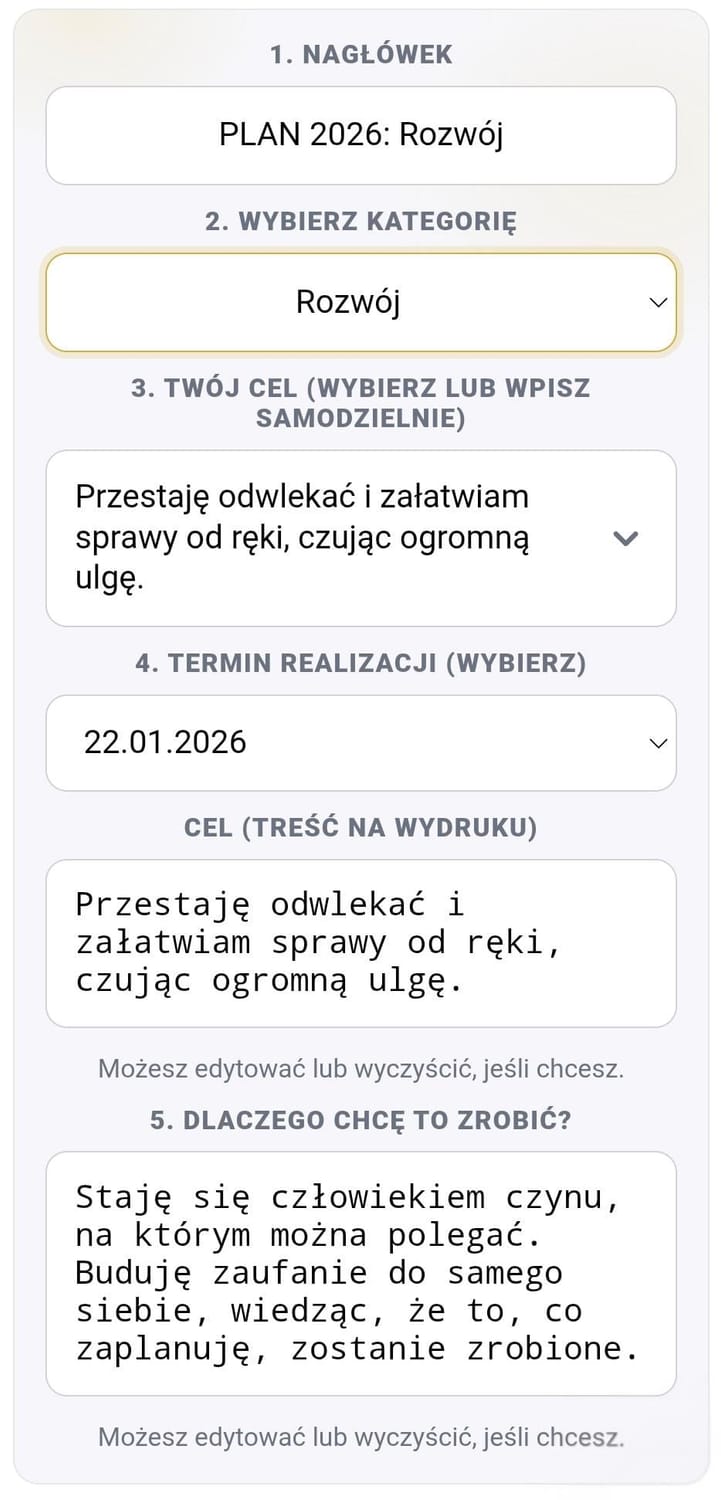Open the "22.01.2026" termin realizacji dropdown
This screenshot has width=721, height=1500.
360,743
